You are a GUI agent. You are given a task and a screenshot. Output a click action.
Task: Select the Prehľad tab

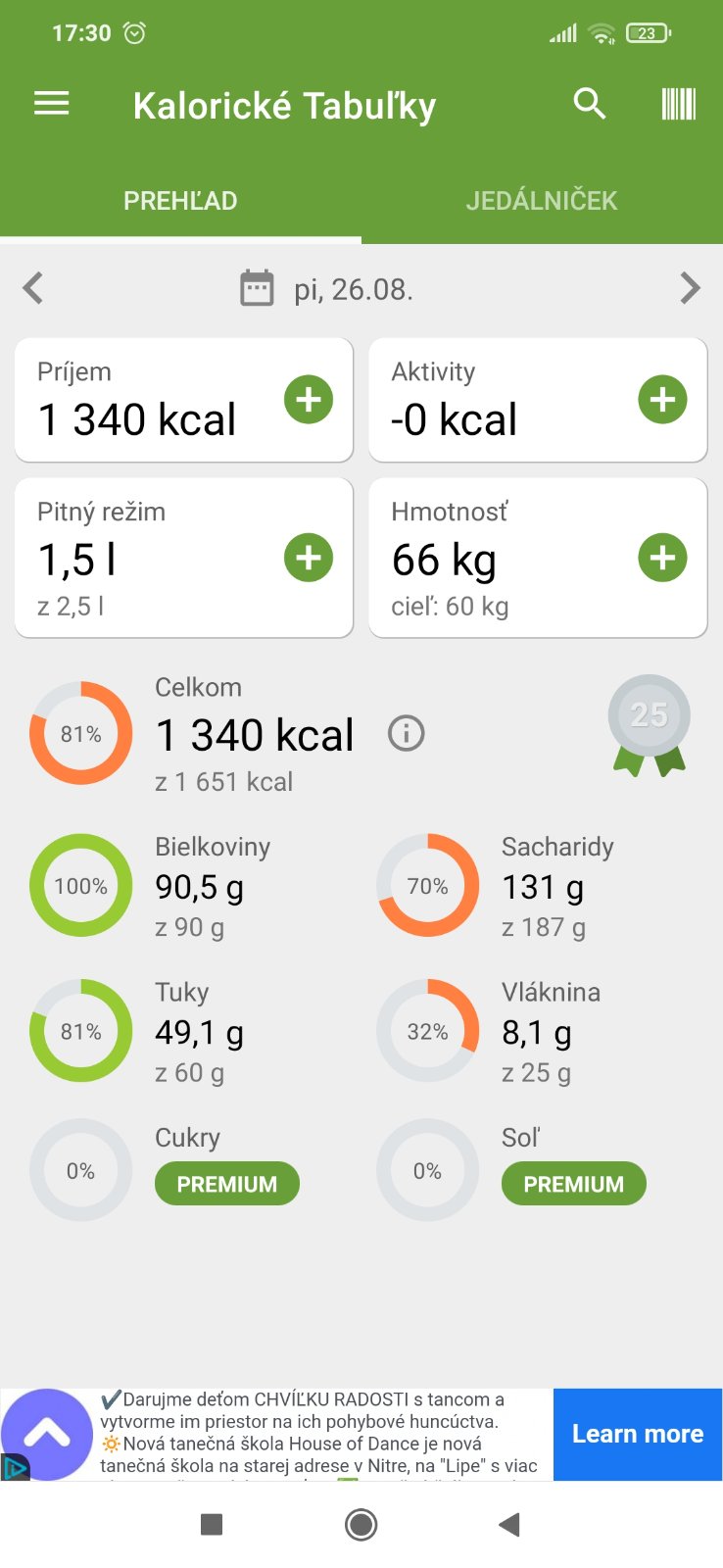pyautogui.click(x=180, y=201)
